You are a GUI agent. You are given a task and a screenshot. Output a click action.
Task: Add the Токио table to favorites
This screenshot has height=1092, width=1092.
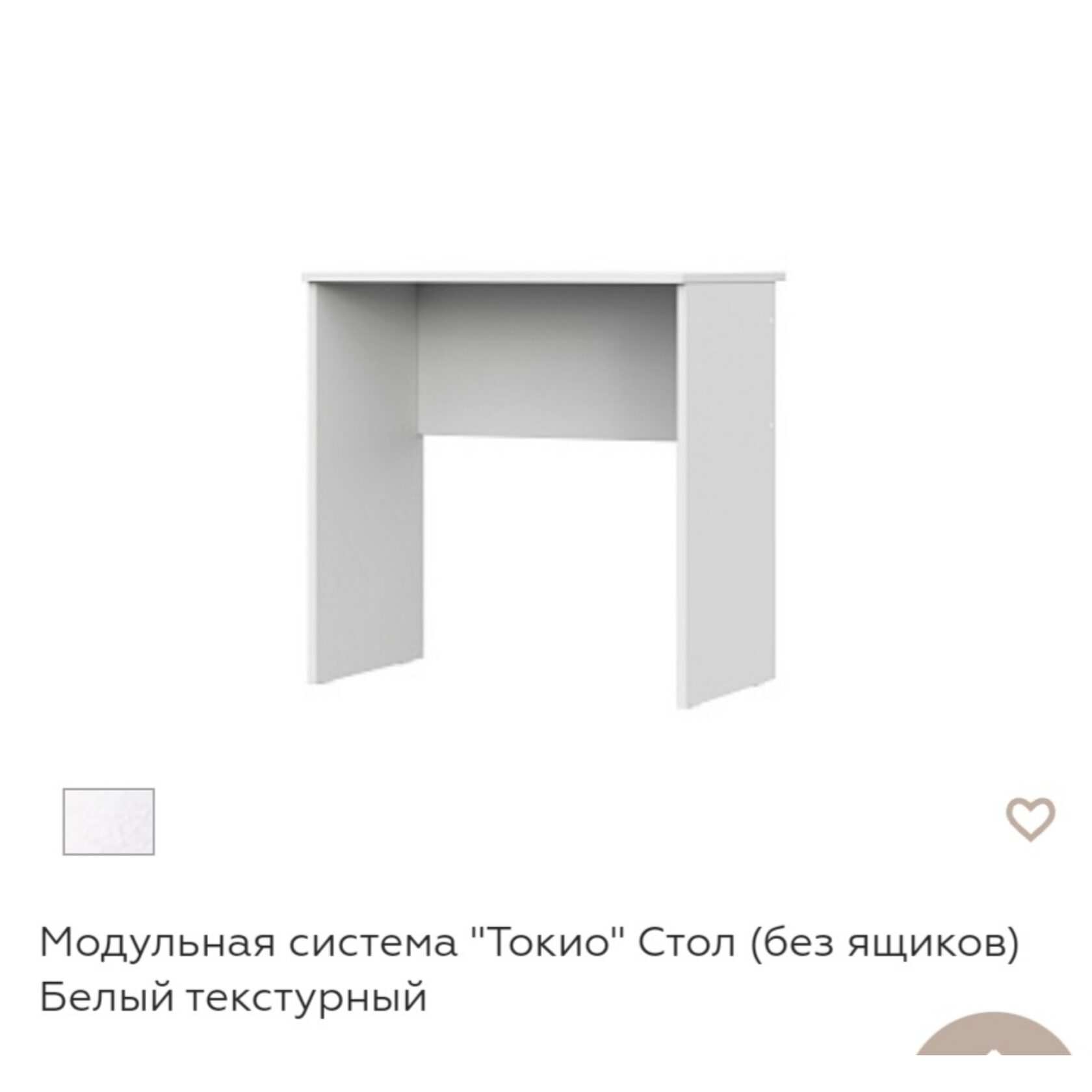tap(1030, 820)
